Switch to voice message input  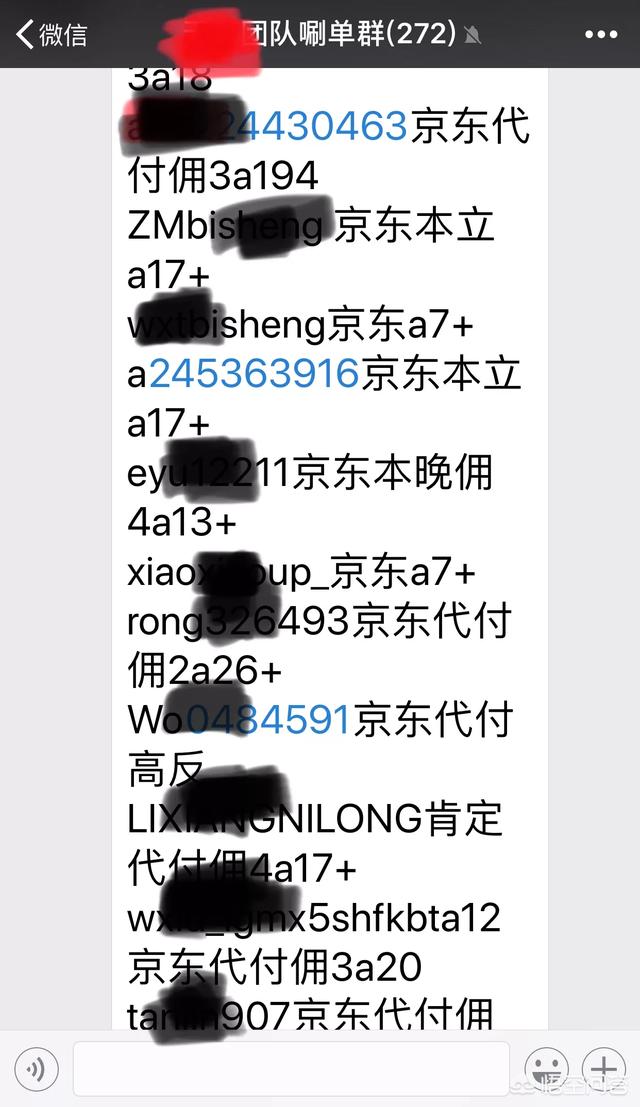click(x=35, y=1070)
